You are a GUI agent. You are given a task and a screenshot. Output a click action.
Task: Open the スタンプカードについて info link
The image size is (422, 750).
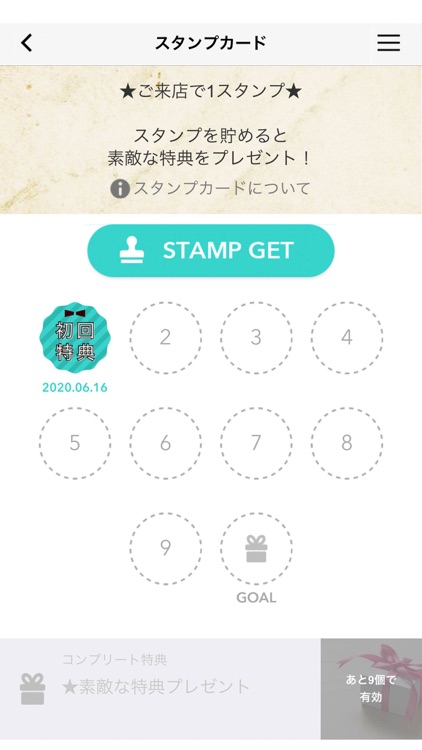click(211, 188)
